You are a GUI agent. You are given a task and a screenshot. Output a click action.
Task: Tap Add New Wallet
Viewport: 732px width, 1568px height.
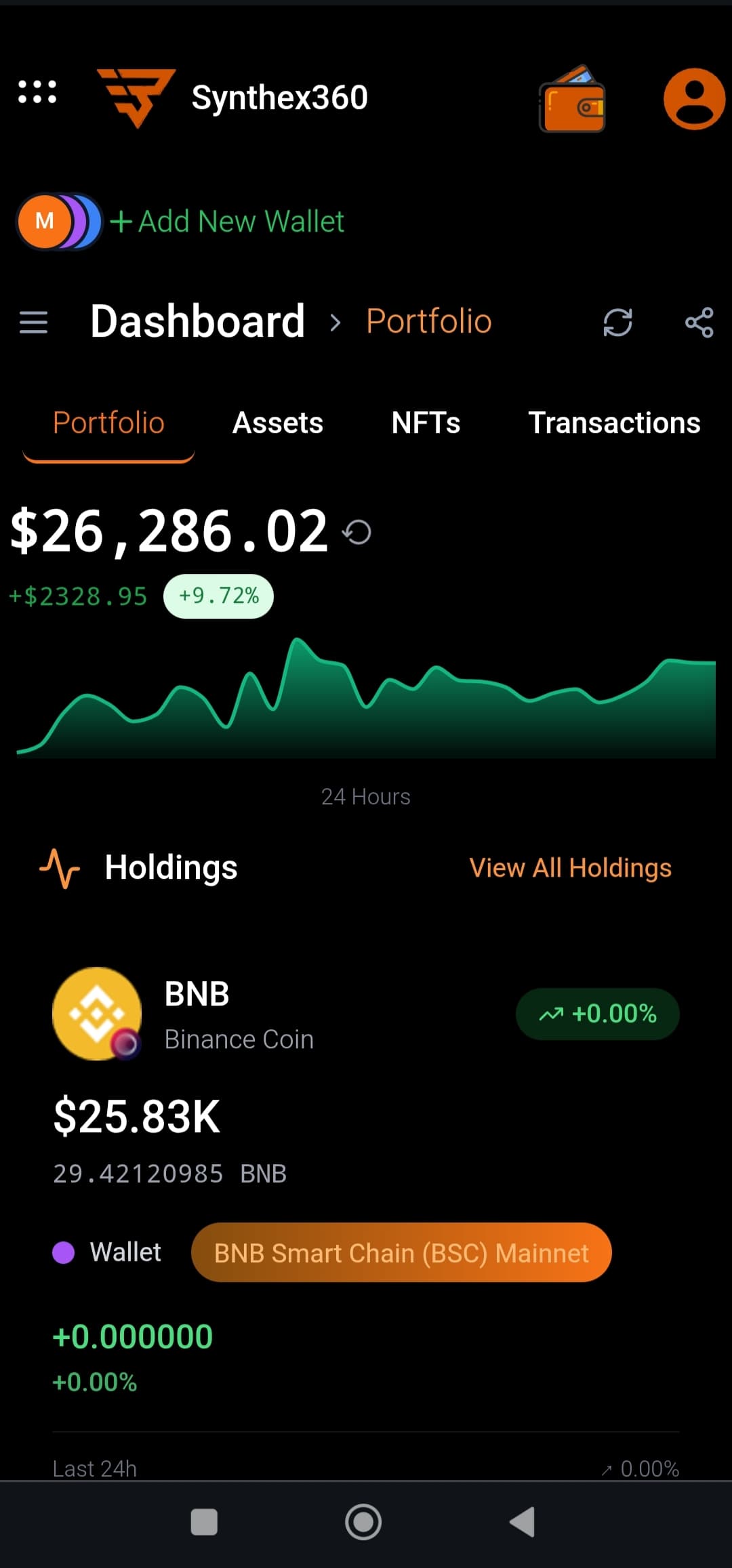[x=228, y=222]
